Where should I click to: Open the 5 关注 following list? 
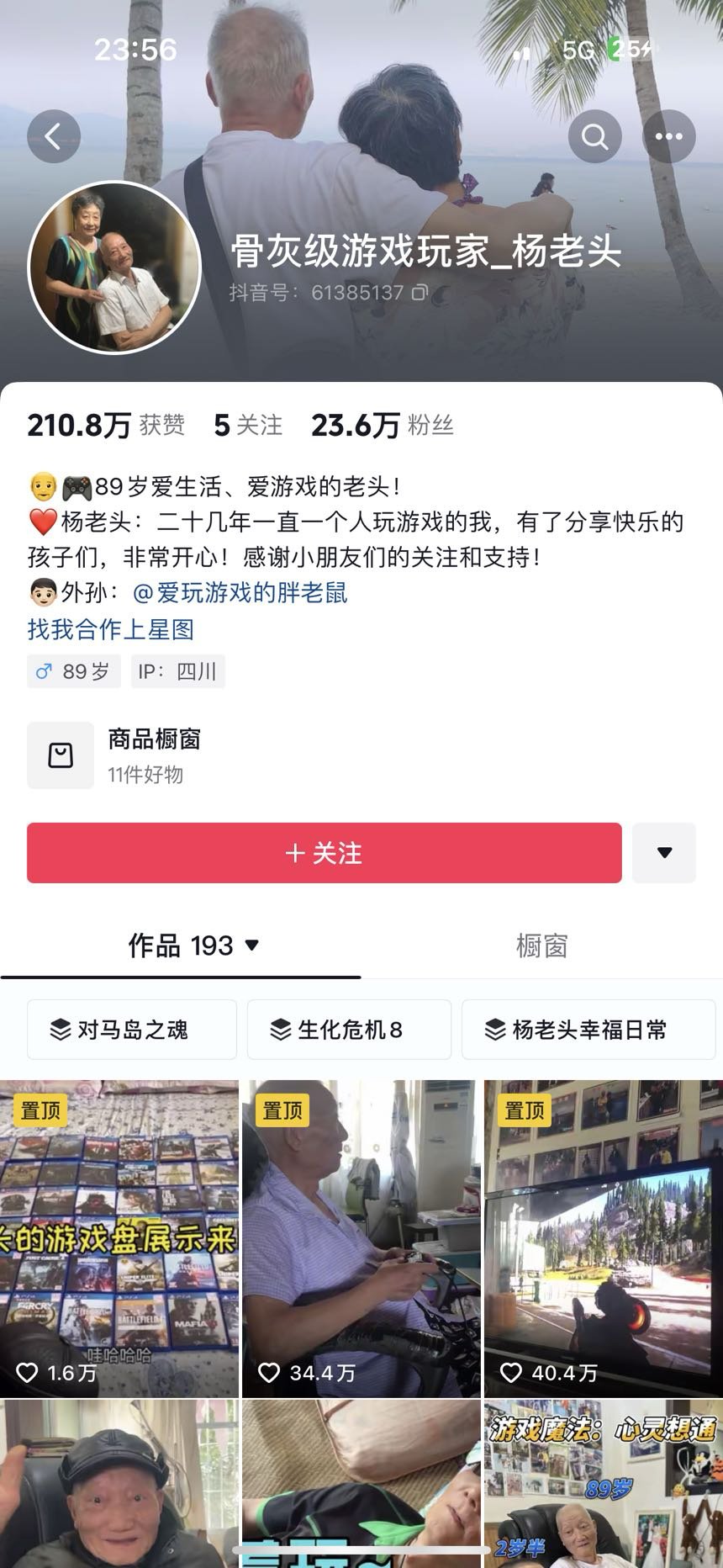[248, 426]
